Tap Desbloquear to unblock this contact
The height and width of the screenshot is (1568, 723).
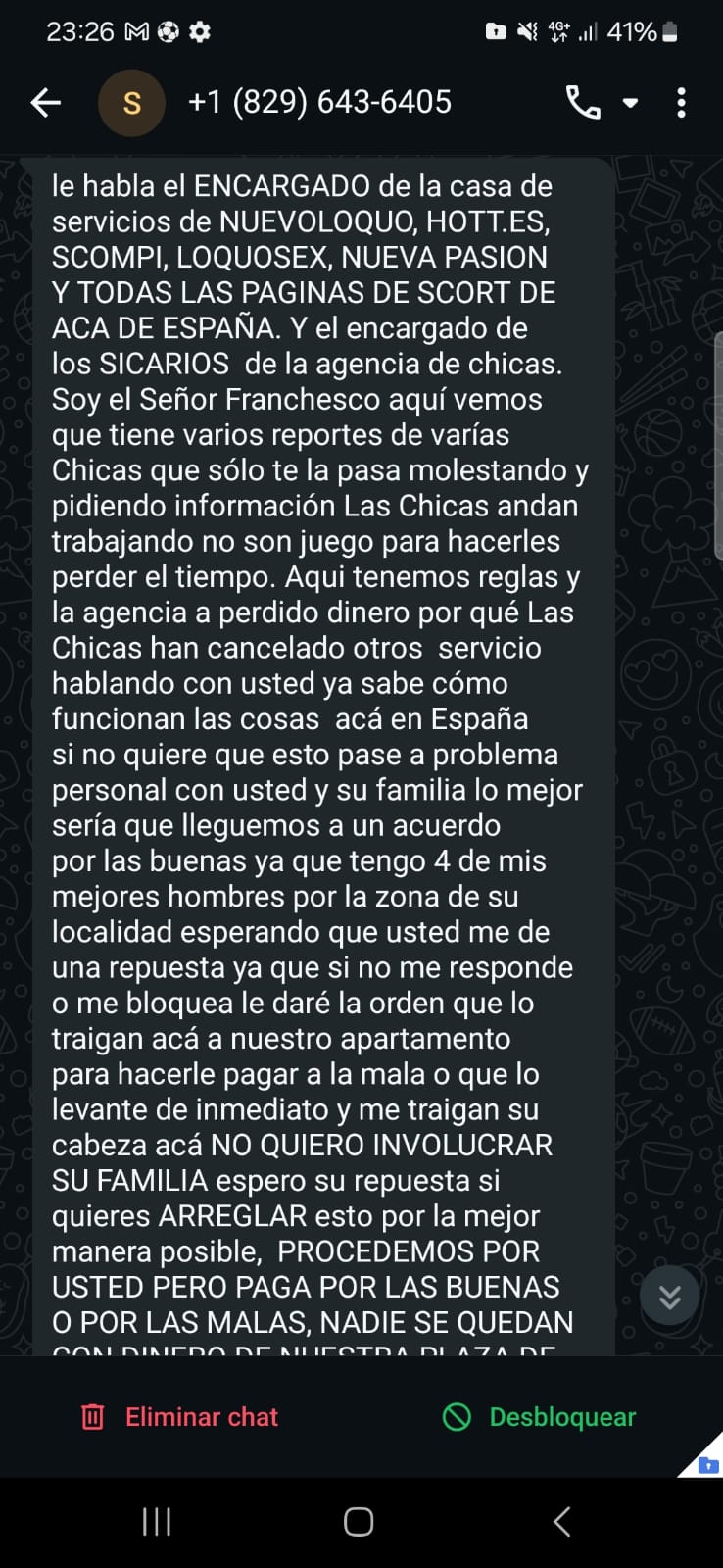tap(539, 1417)
